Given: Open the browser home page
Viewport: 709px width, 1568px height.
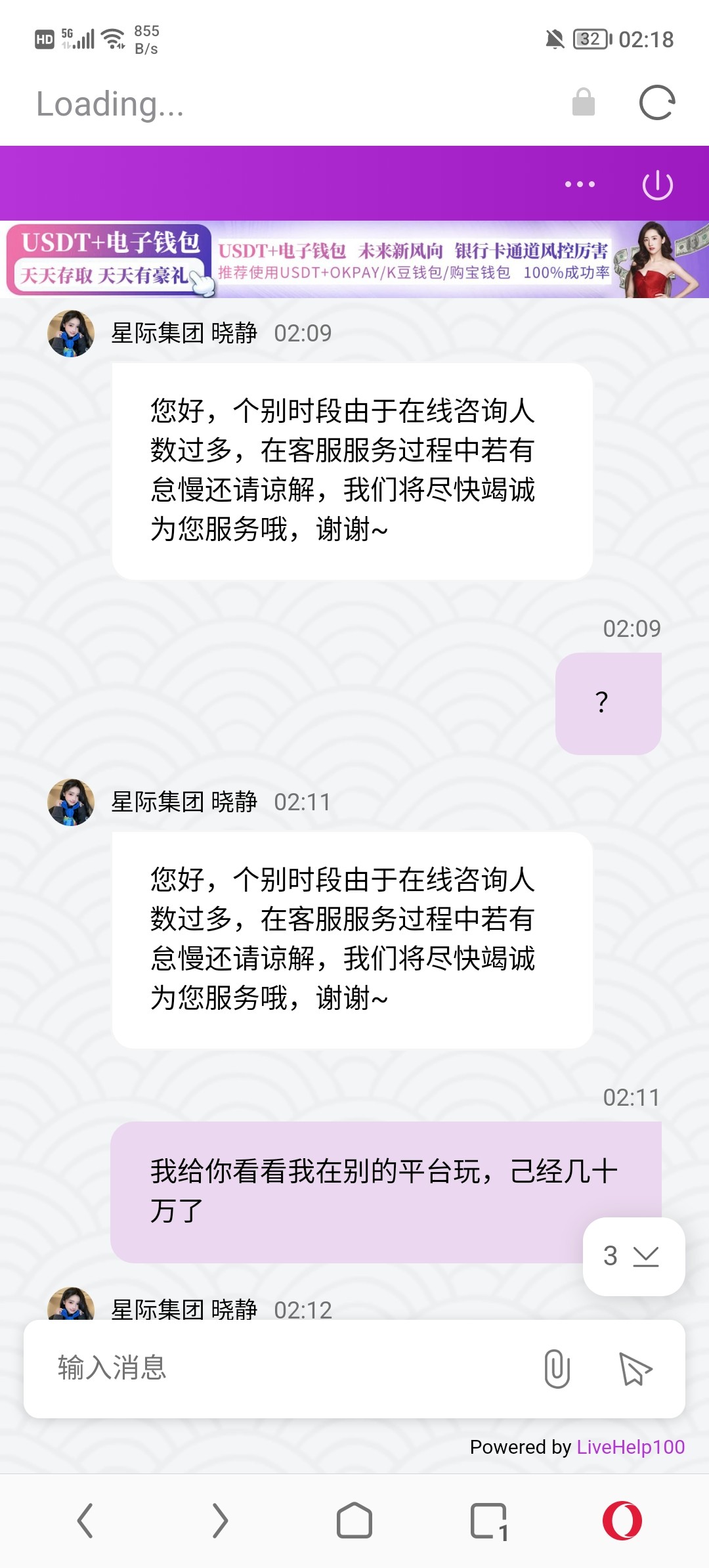Looking at the screenshot, I should tap(354, 1521).
